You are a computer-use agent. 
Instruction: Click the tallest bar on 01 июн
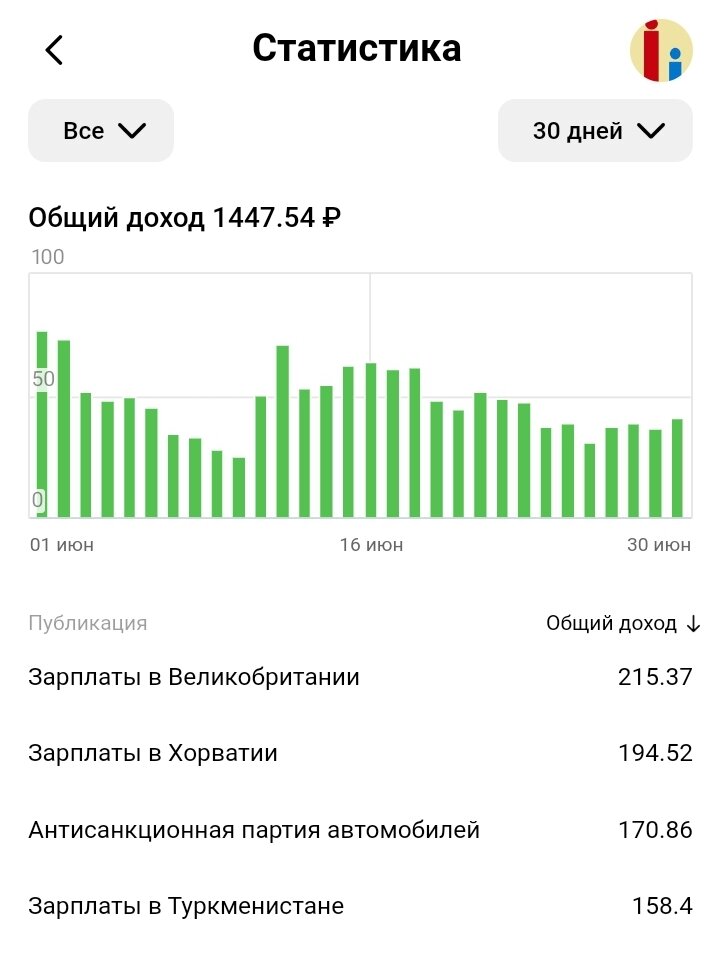[x=42, y=420]
